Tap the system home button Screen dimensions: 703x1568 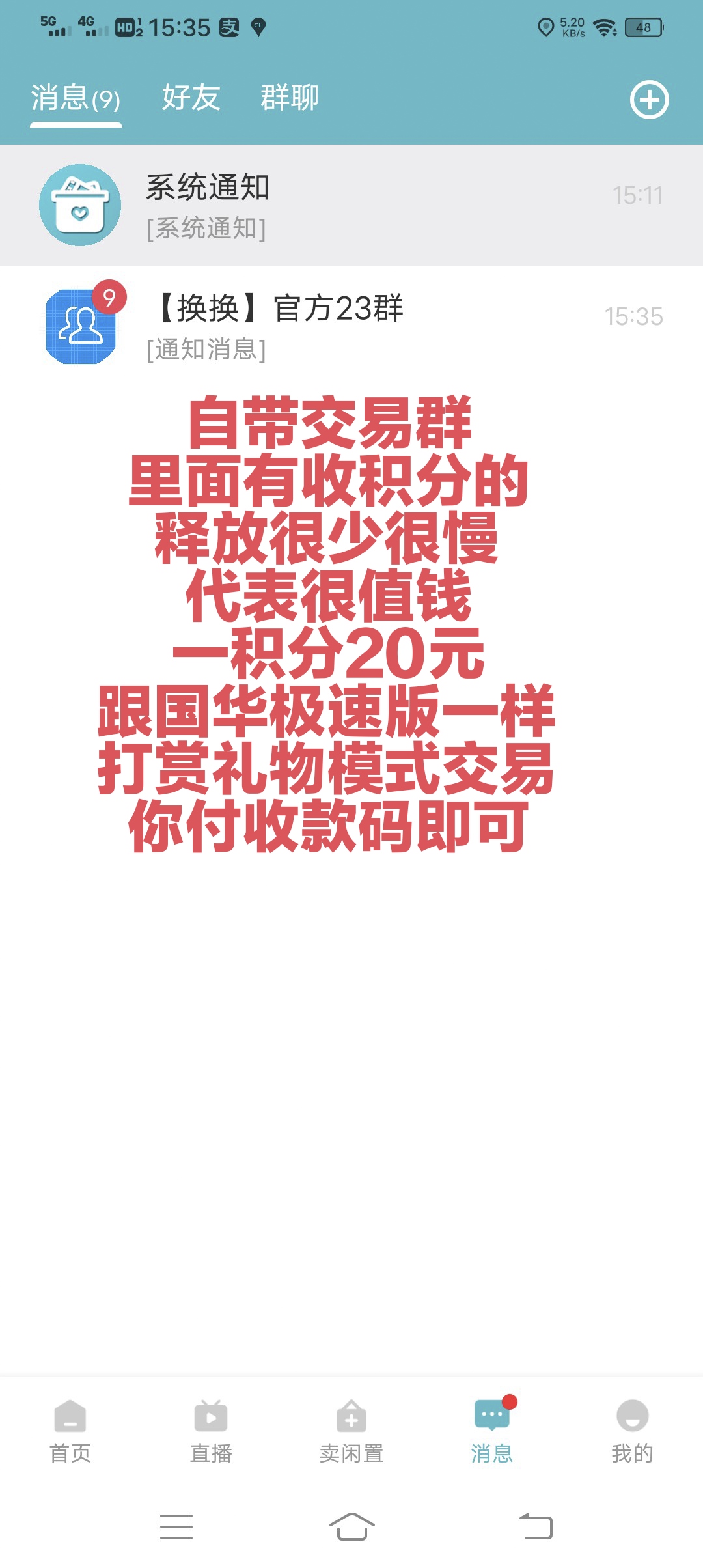pos(351,1526)
